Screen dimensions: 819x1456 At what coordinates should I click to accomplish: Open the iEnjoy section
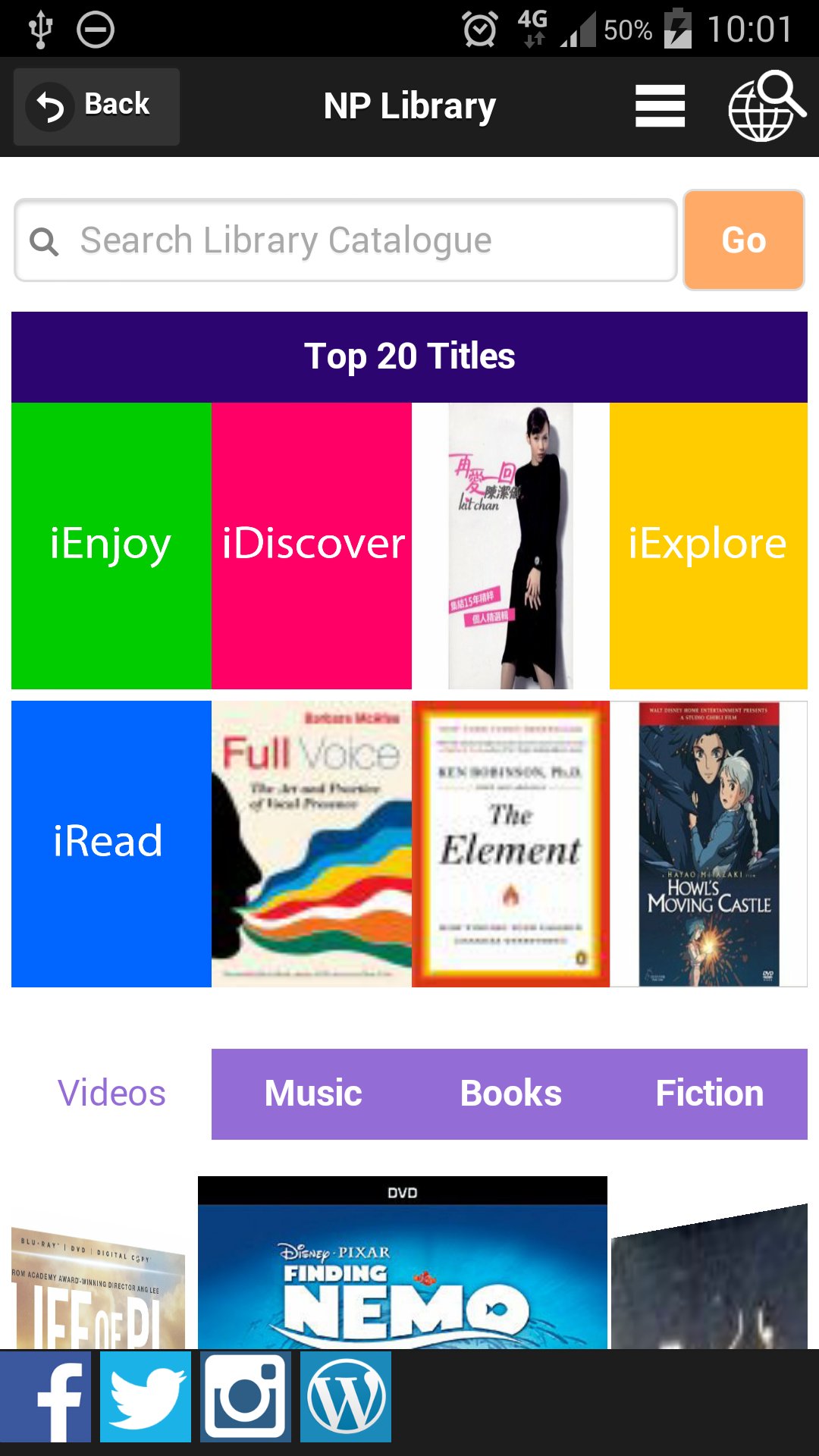[111, 541]
